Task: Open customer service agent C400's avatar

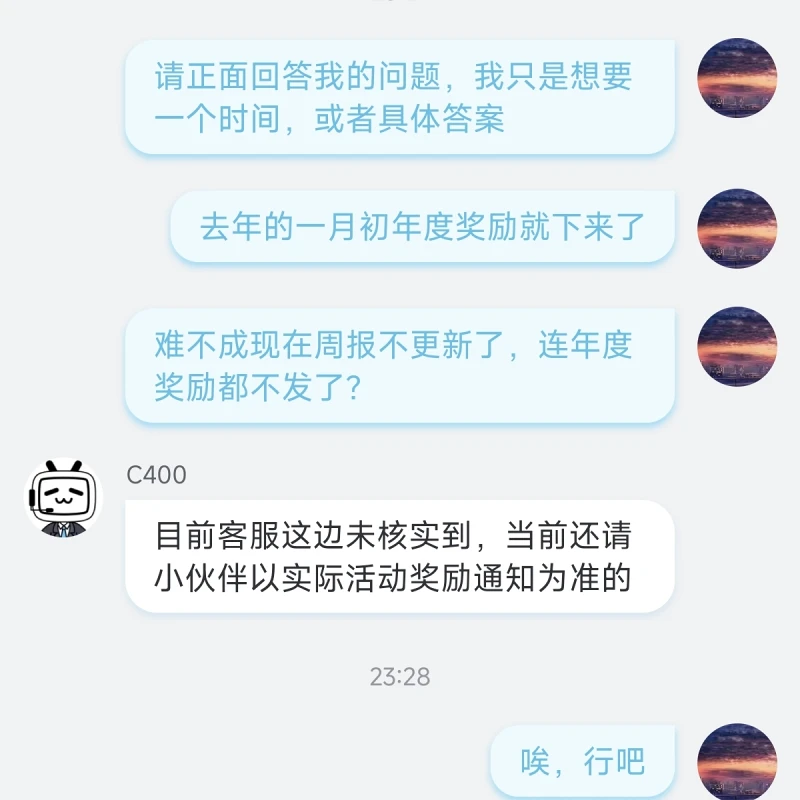Action: coord(64,497)
